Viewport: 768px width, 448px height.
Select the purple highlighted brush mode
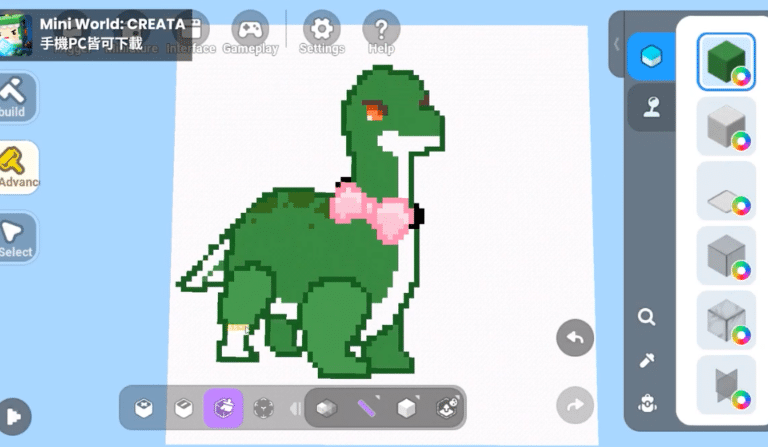[223, 408]
